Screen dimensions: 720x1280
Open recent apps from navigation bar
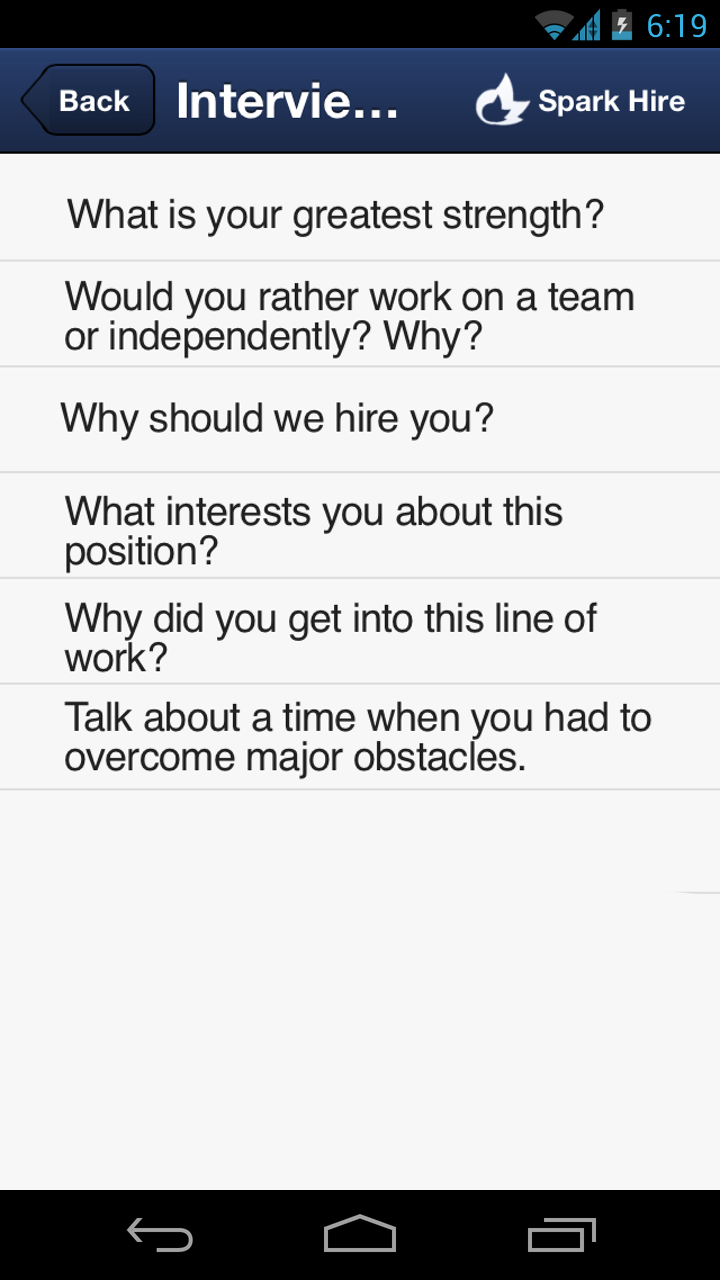pos(561,1235)
